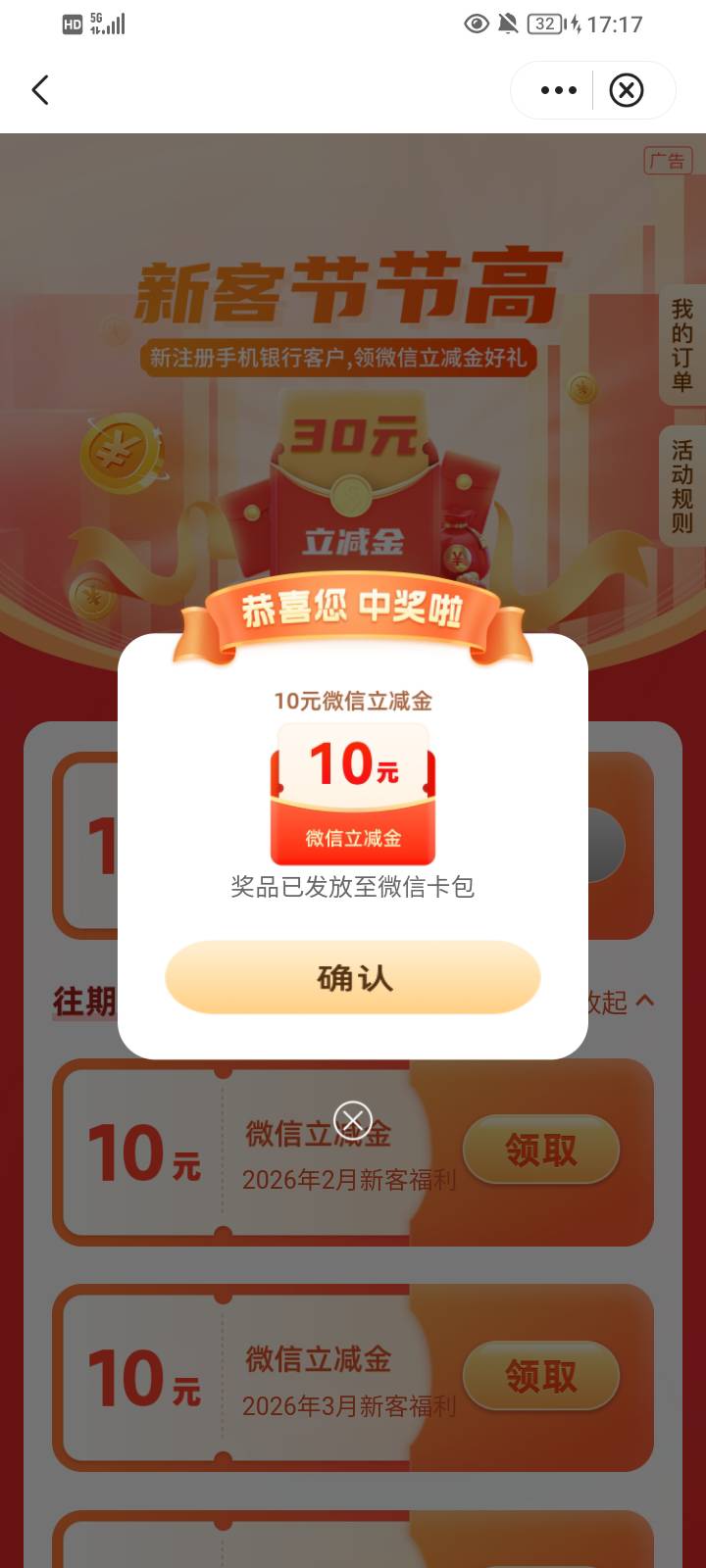Go back with the top-left arrow

(x=40, y=90)
